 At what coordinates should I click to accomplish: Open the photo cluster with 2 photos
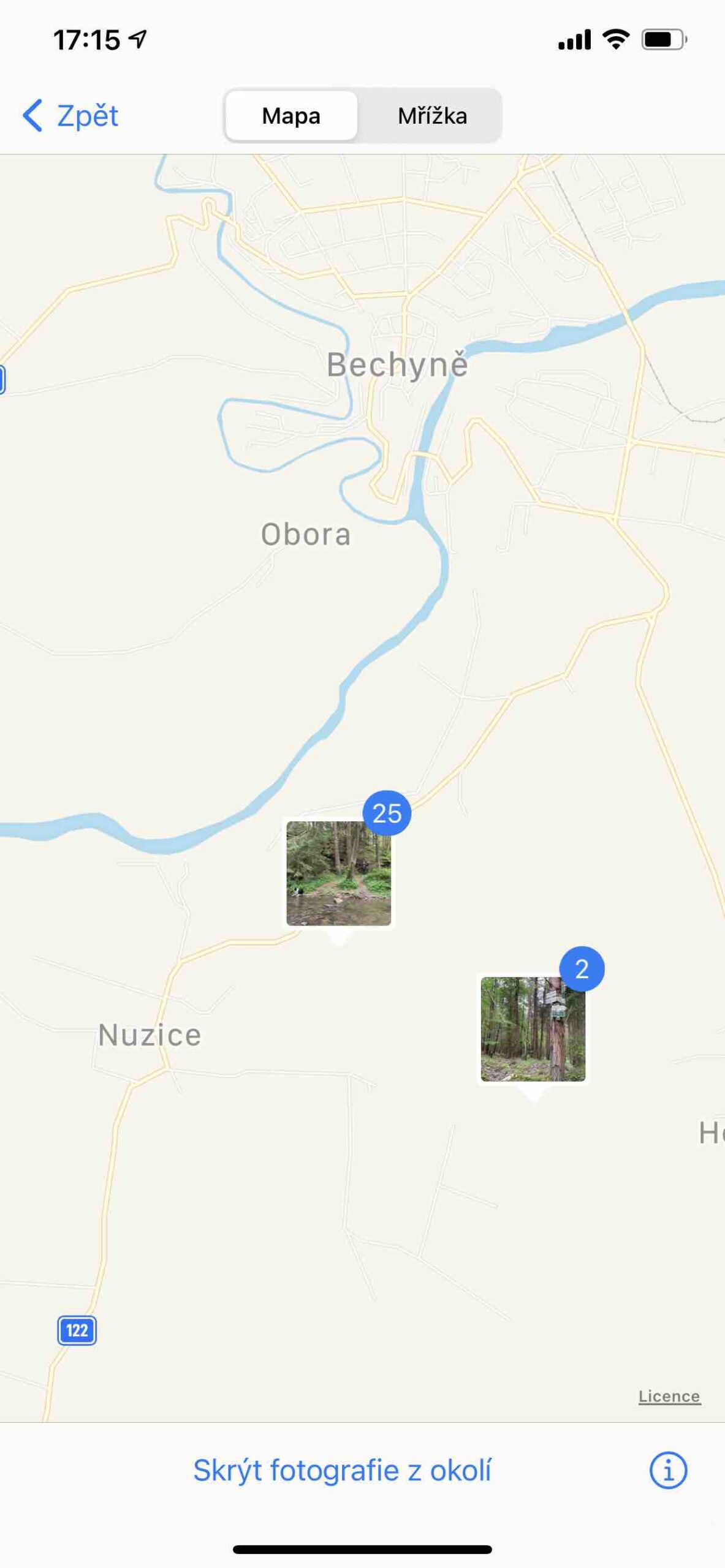(533, 1029)
